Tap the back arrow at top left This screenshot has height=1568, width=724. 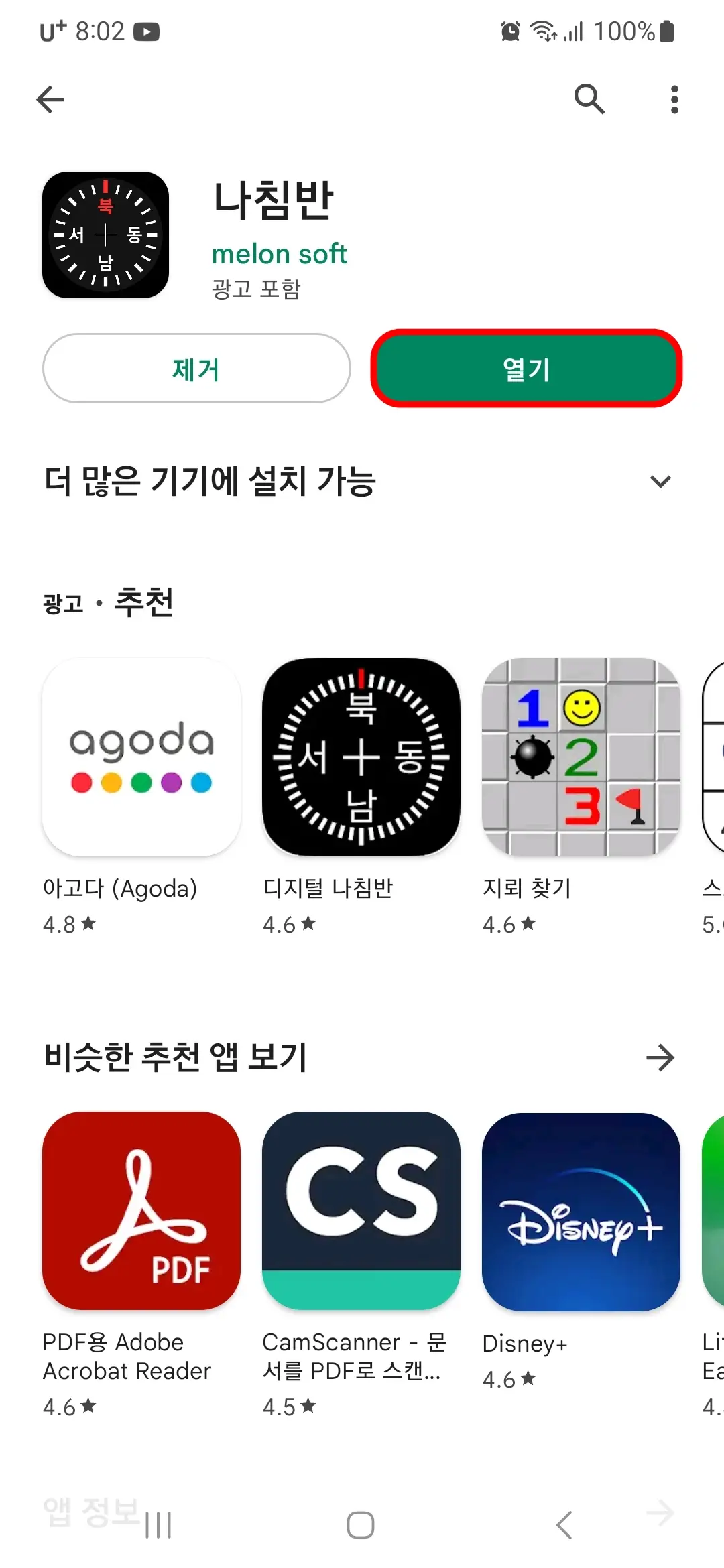point(50,99)
